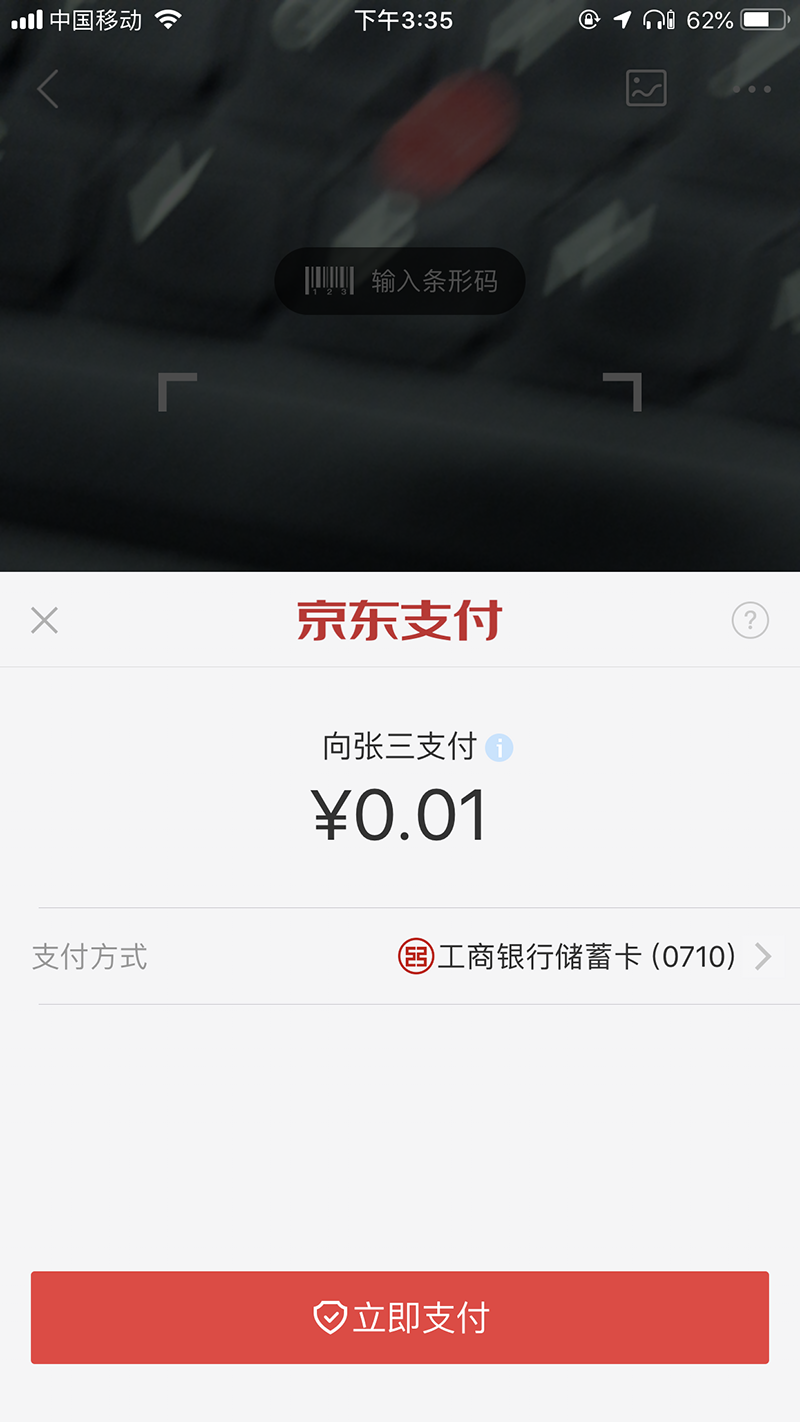Close the 京东支付 payment sheet

(x=44, y=620)
